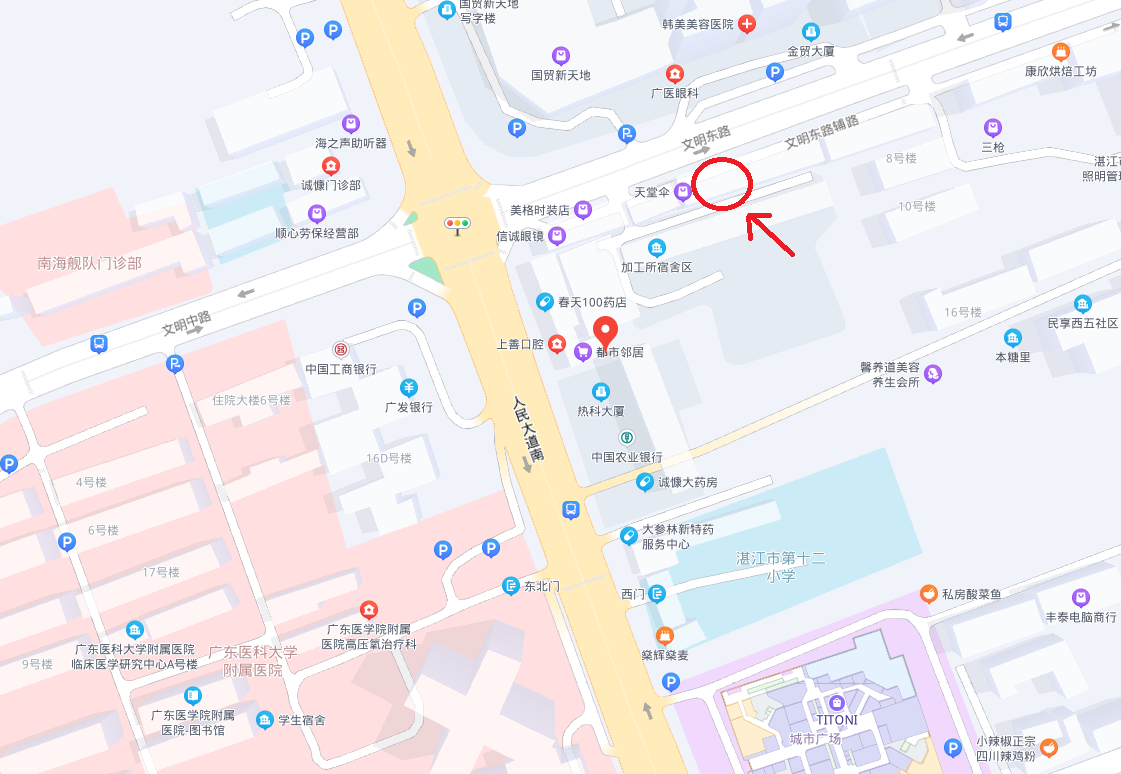Open the 私房酸菜鱼 restaurant marker
This screenshot has height=774, width=1121.
pyautogui.click(x=930, y=593)
